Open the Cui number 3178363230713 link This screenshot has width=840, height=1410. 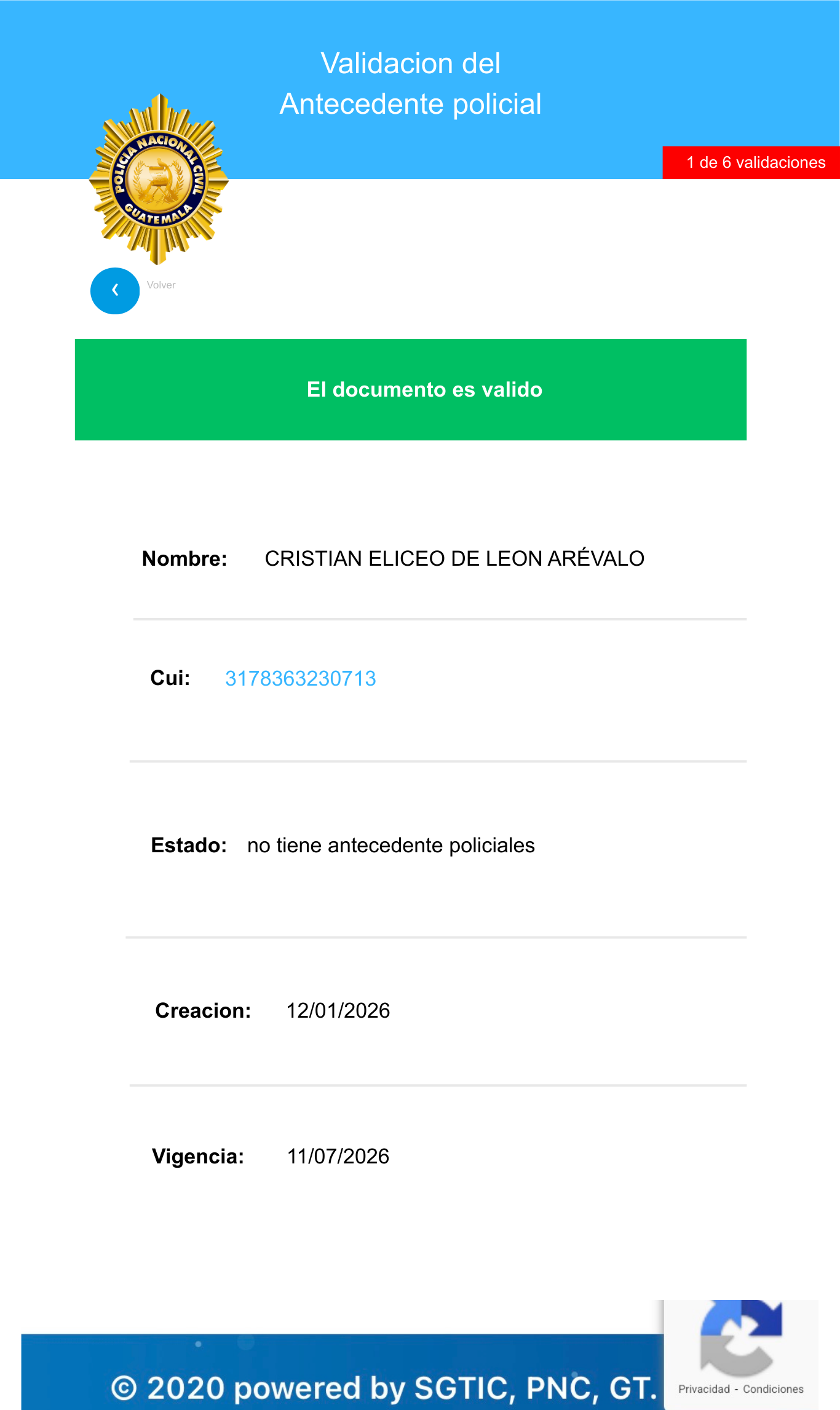point(300,678)
